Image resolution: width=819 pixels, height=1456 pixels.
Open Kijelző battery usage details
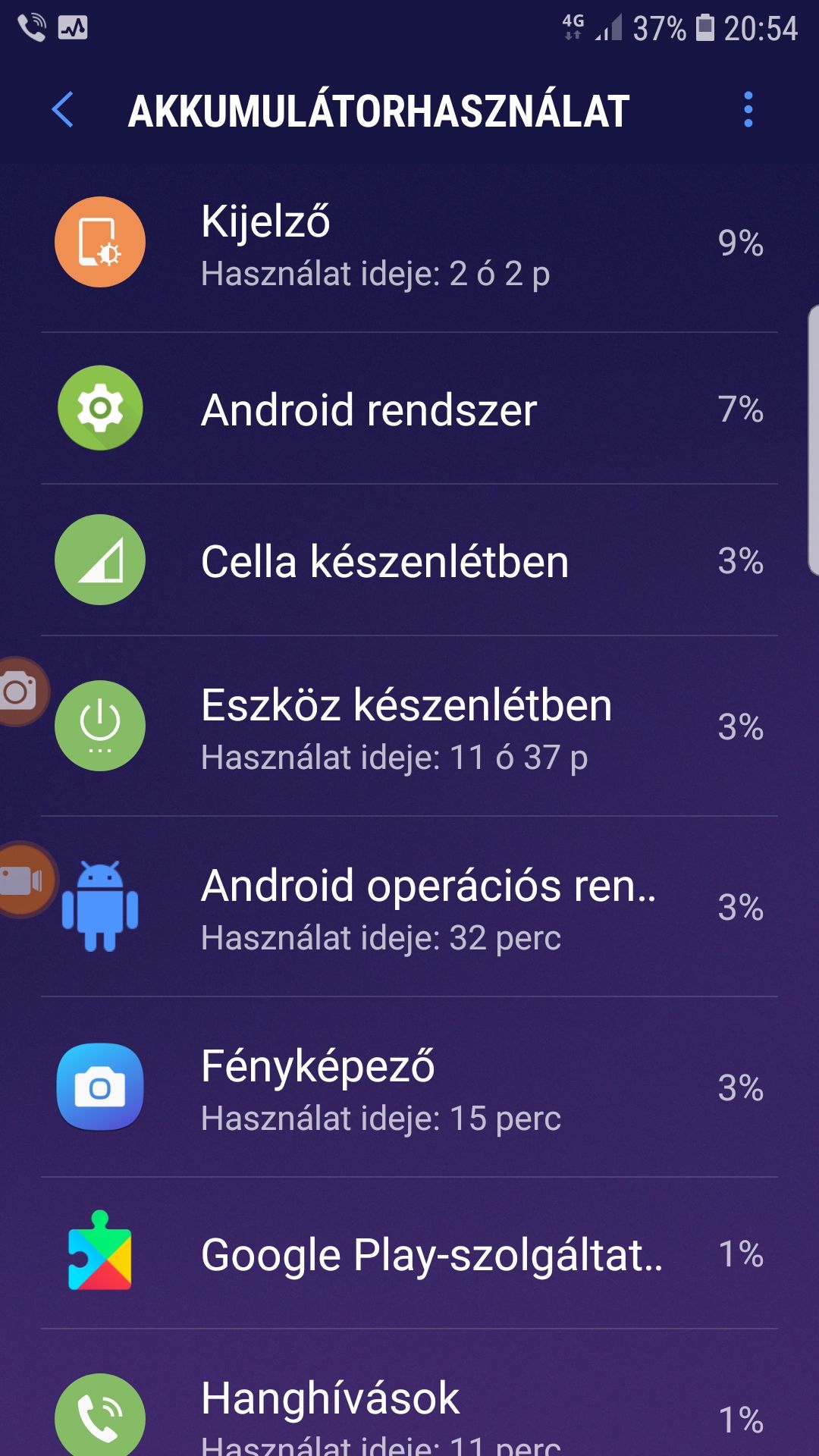coord(409,243)
